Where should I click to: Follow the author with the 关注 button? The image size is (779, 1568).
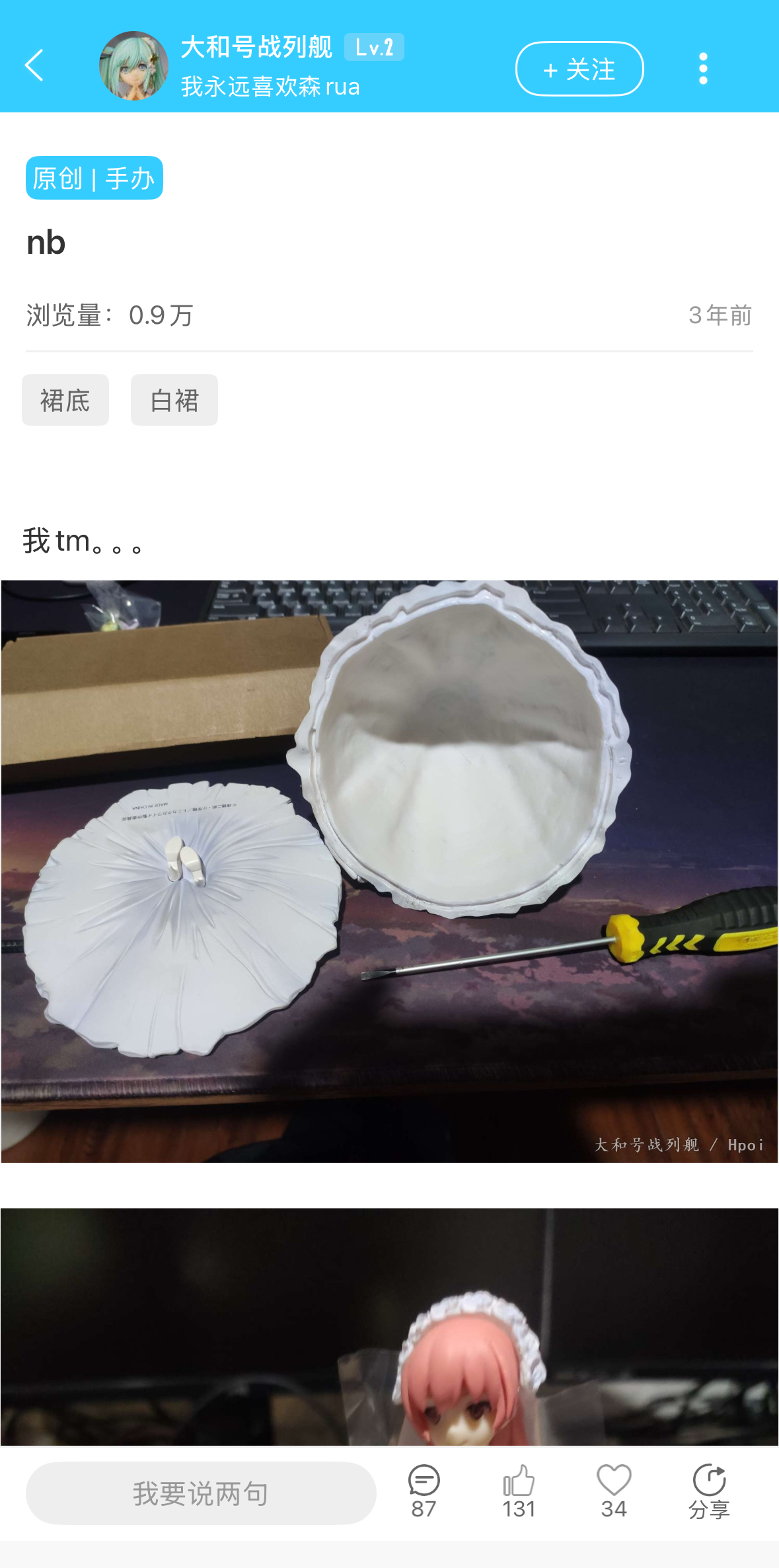(x=579, y=69)
